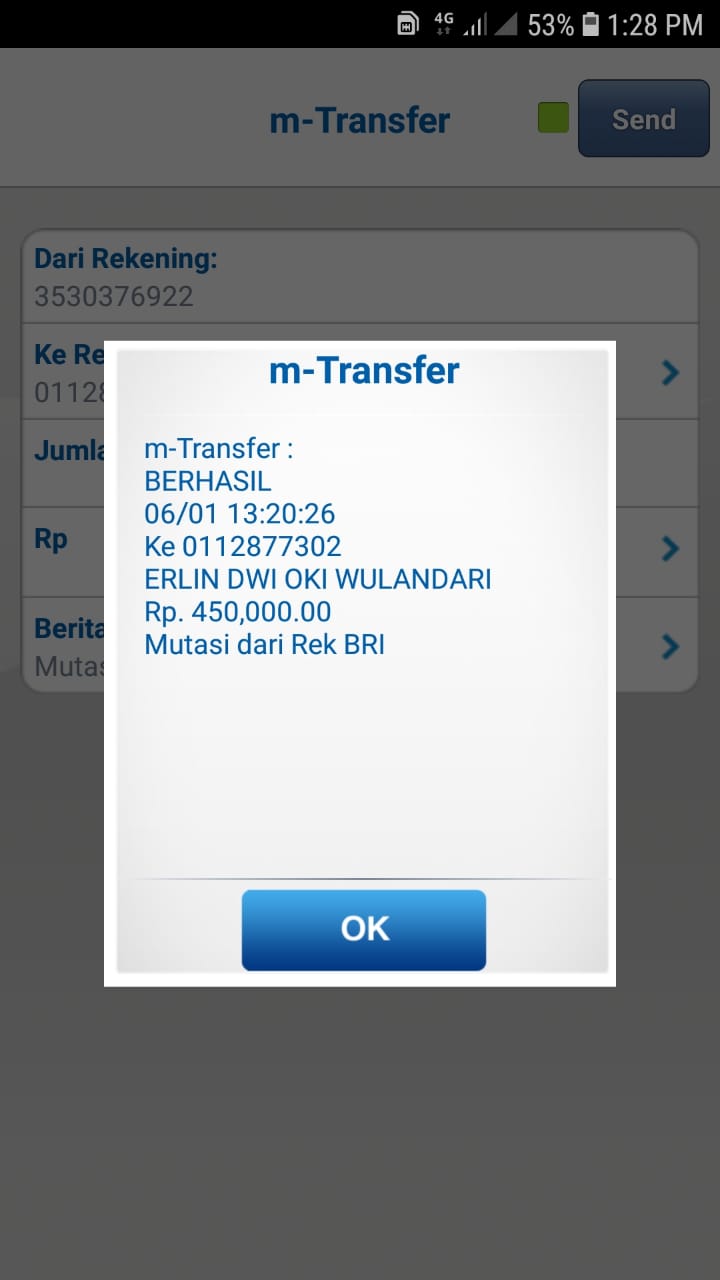Open the Rp amount field row
This screenshot has height=1280, width=720.
pyautogui.click(x=669, y=549)
